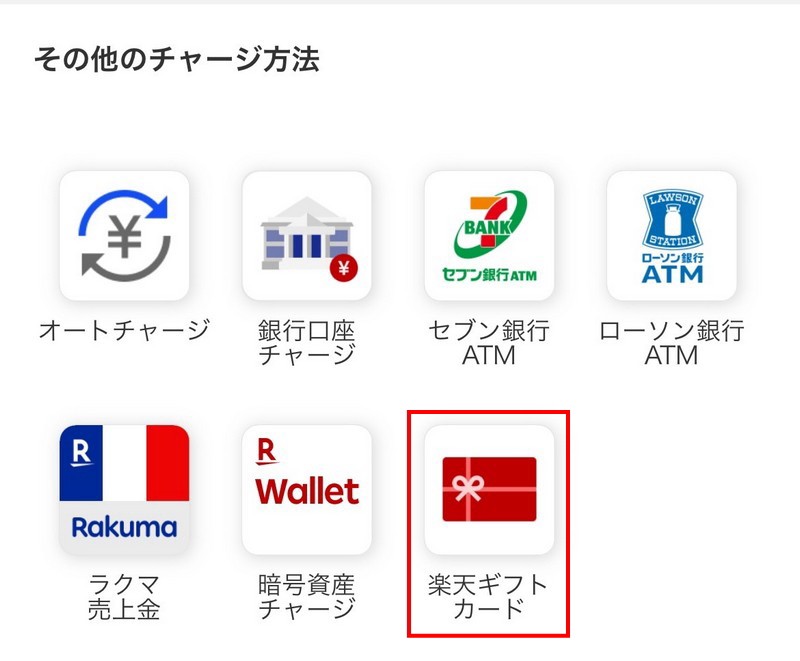
Task: Tap 楽天ギフトカード option
Action: tap(489, 490)
